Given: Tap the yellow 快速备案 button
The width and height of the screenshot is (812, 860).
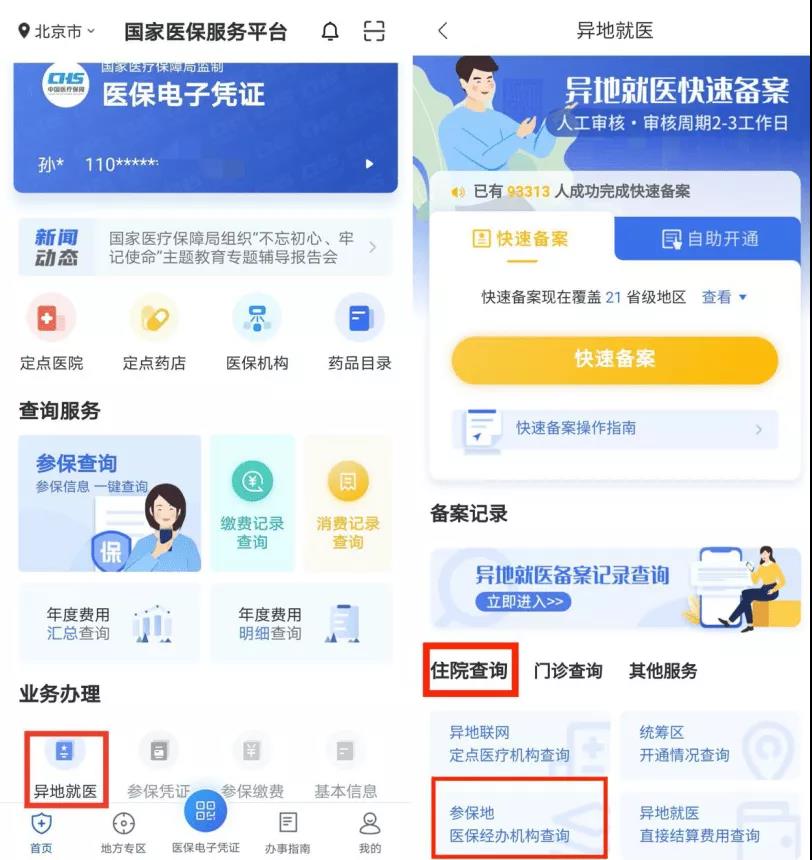Looking at the screenshot, I should (614, 359).
